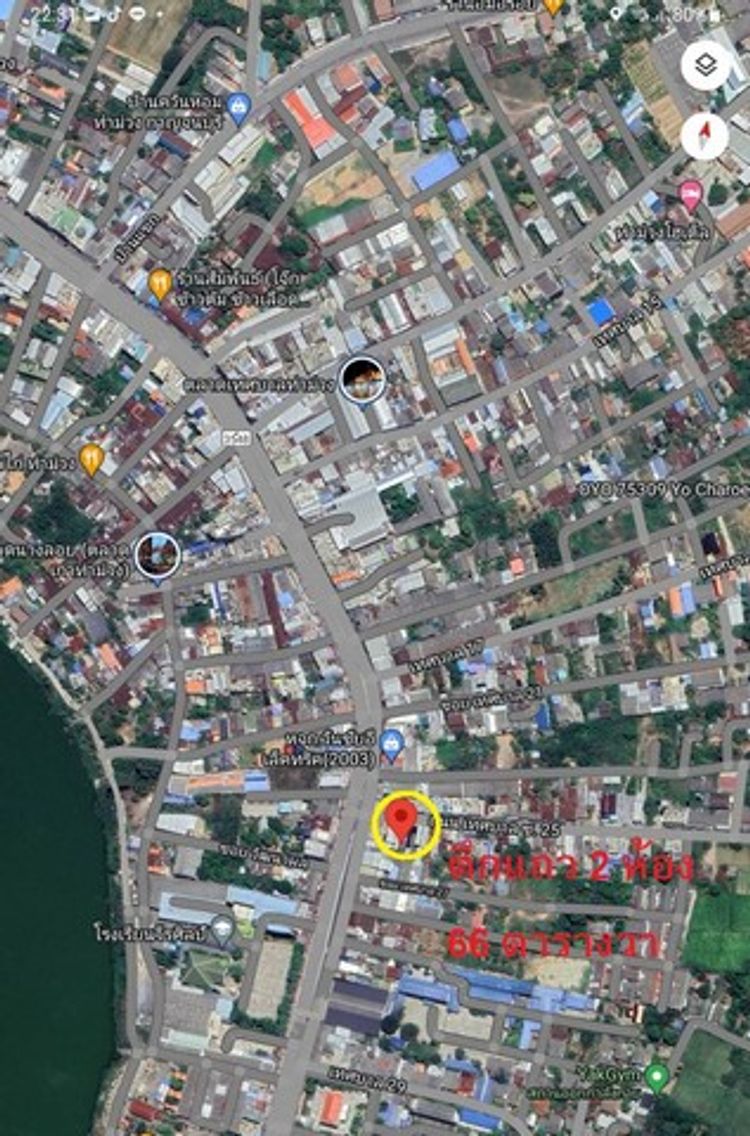
Task: Open the school pin by the lake
Action: pyautogui.click(x=222, y=930)
